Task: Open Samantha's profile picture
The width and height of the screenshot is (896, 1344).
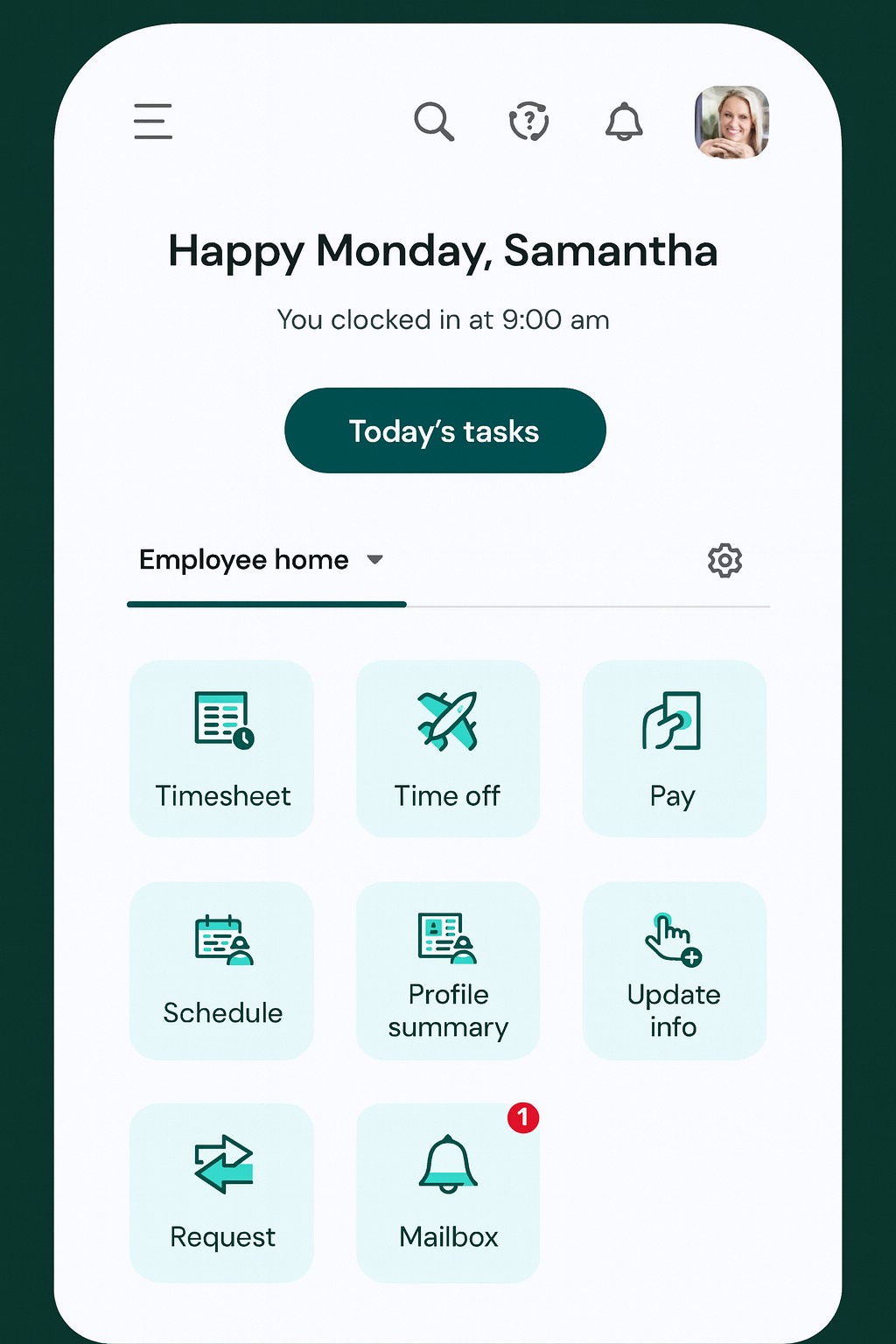Action: pyautogui.click(x=731, y=122)
